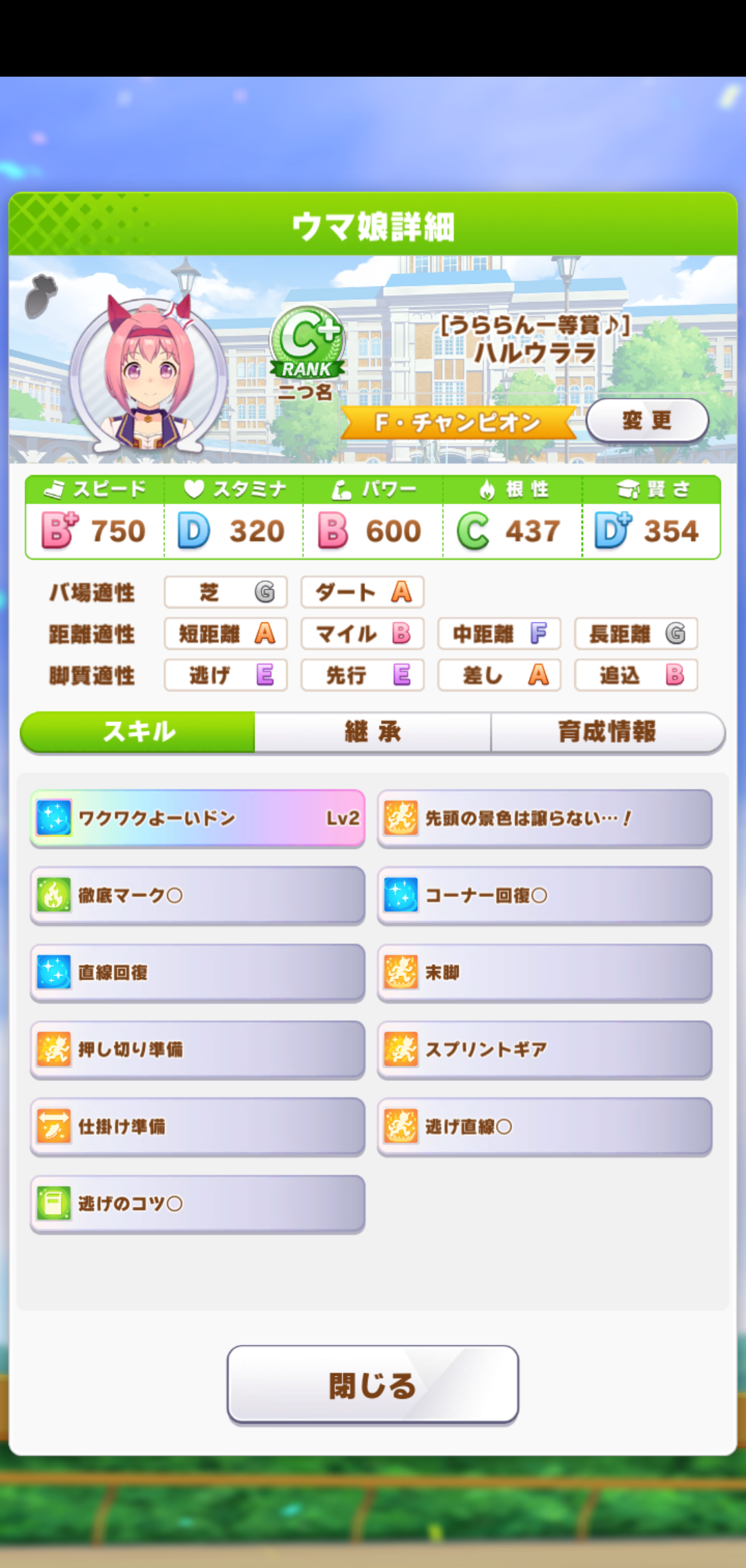Screen dimensions: 746x1568
Task: Tap the コーナー回復○ skill
Action: pyautogui.click(x=544, y=895)
